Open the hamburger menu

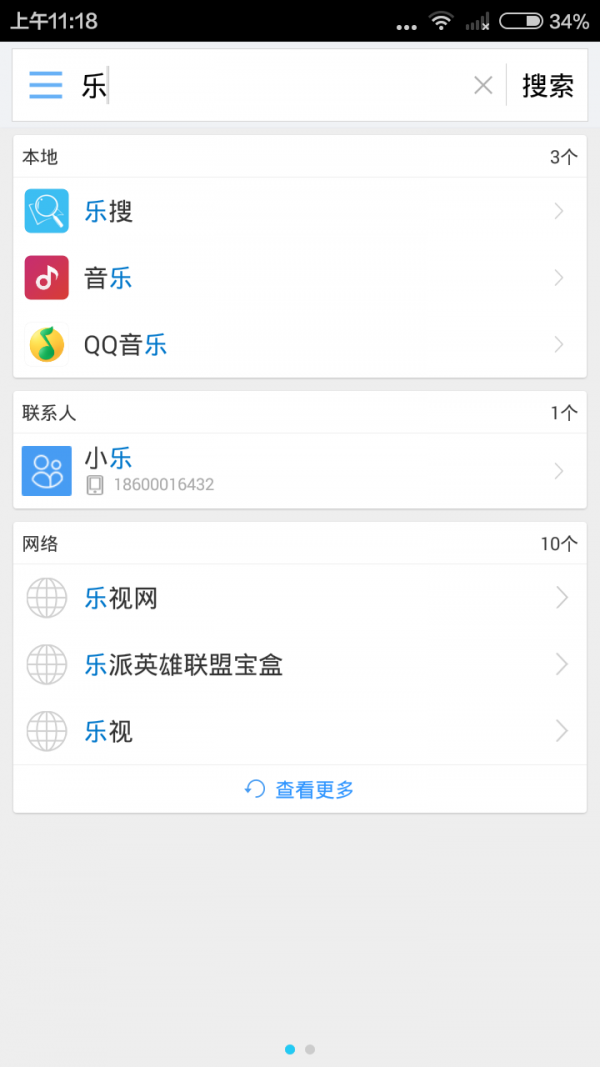pyautogui.click(x=46, y=85)
